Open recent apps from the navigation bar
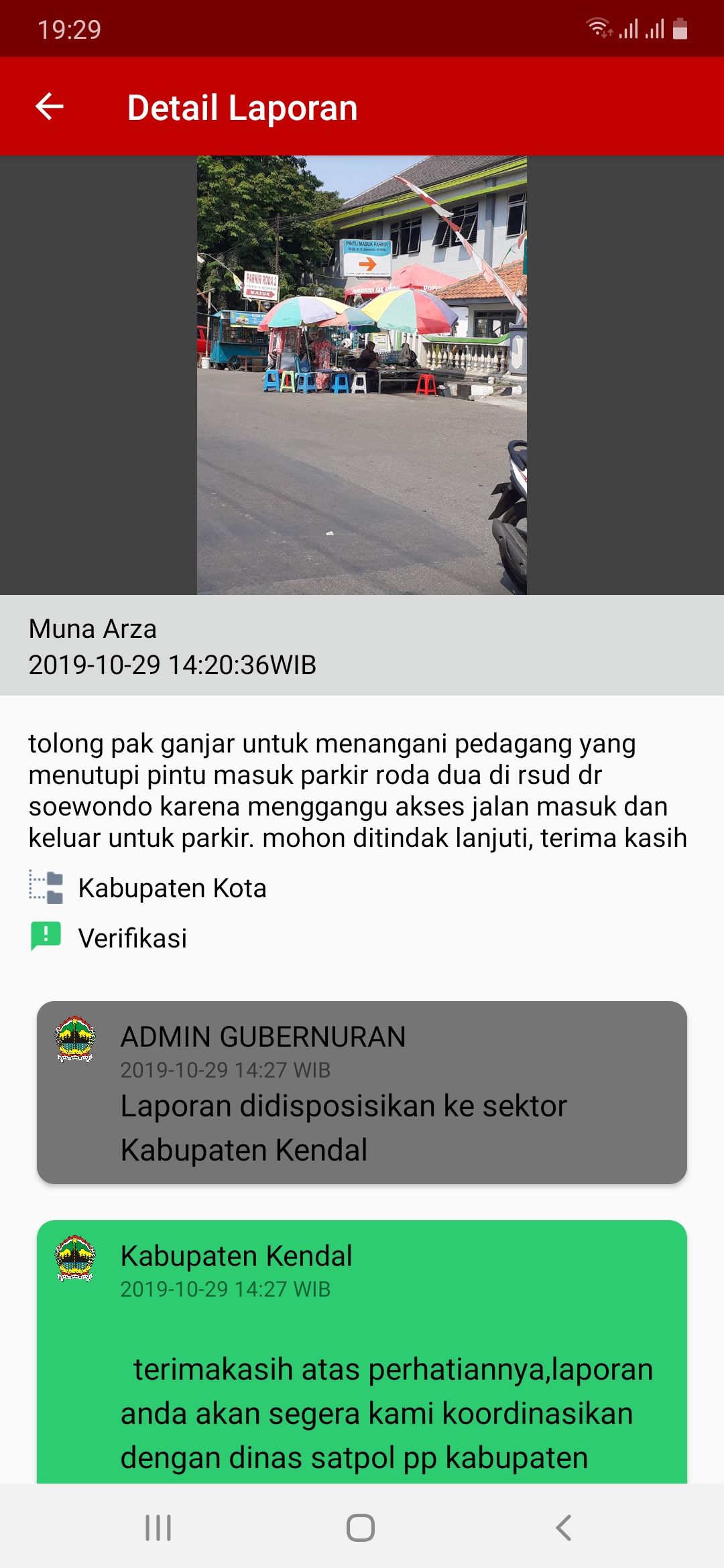Image resolution: width=724 pixels, height=1568 pixels. (x=158, y=1528)
